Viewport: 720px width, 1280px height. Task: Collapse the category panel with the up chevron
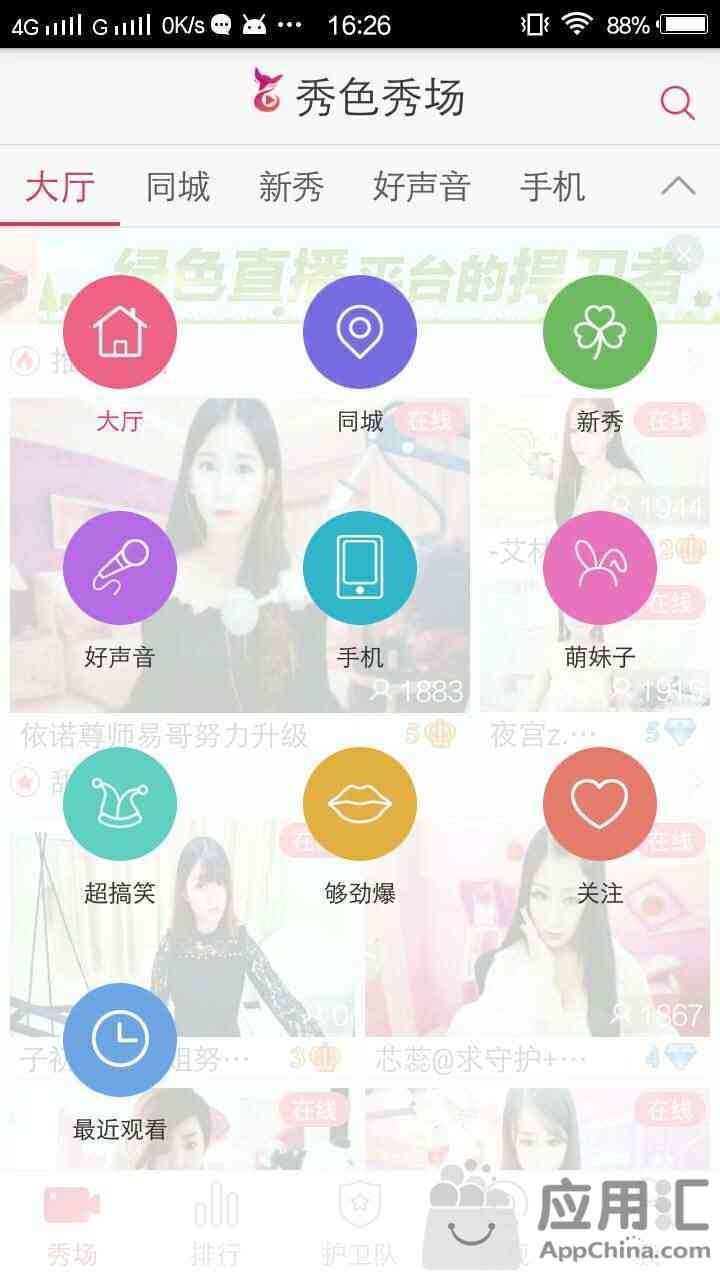(679, 186)
